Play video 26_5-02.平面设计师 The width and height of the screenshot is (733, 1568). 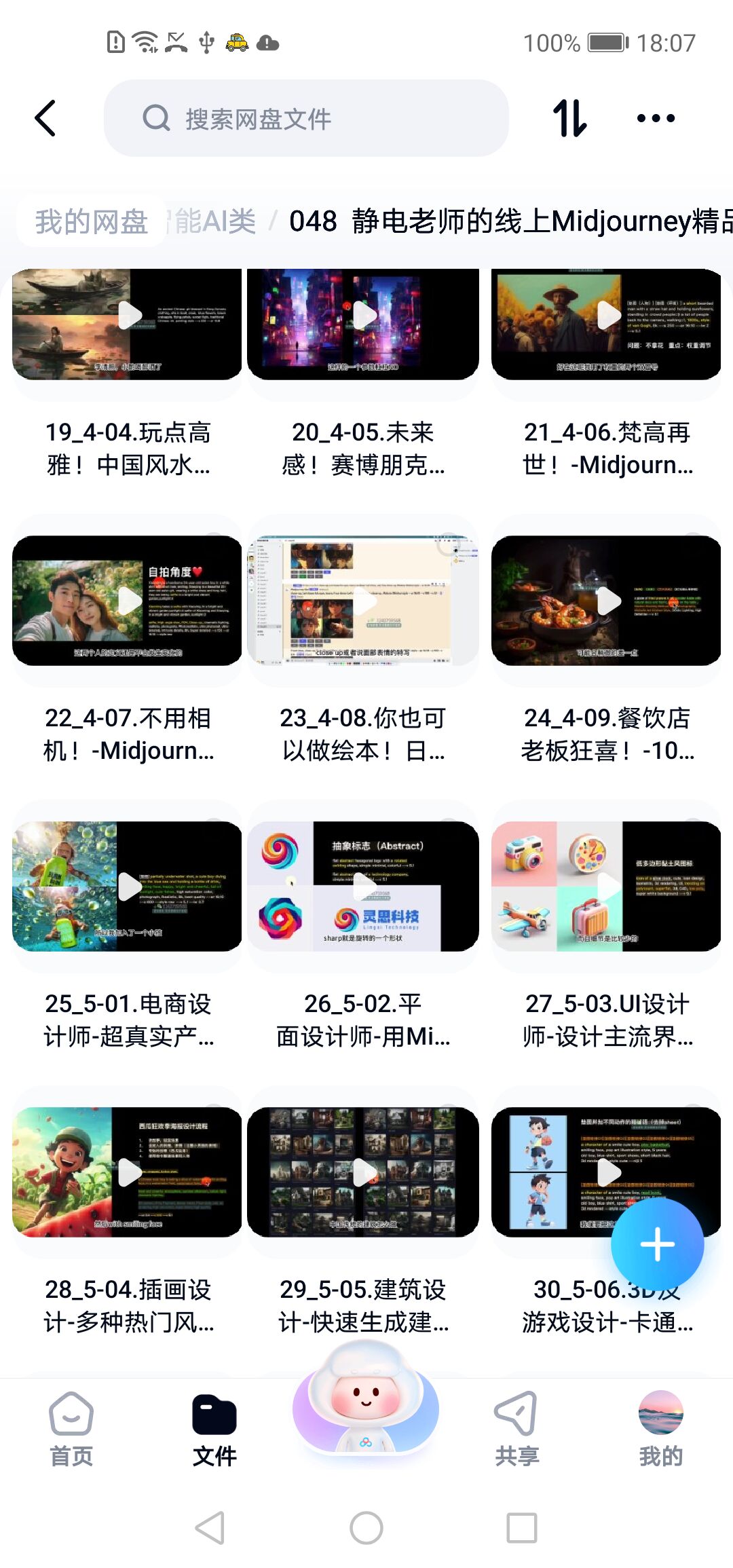click(x=363, y=886)
